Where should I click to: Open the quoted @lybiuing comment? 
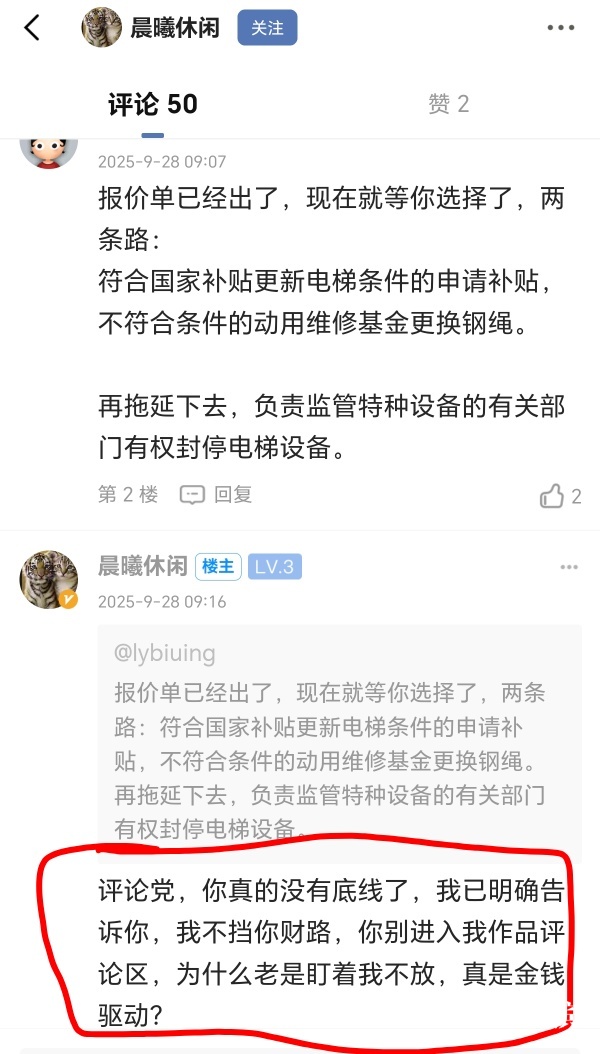coord(339,735)
